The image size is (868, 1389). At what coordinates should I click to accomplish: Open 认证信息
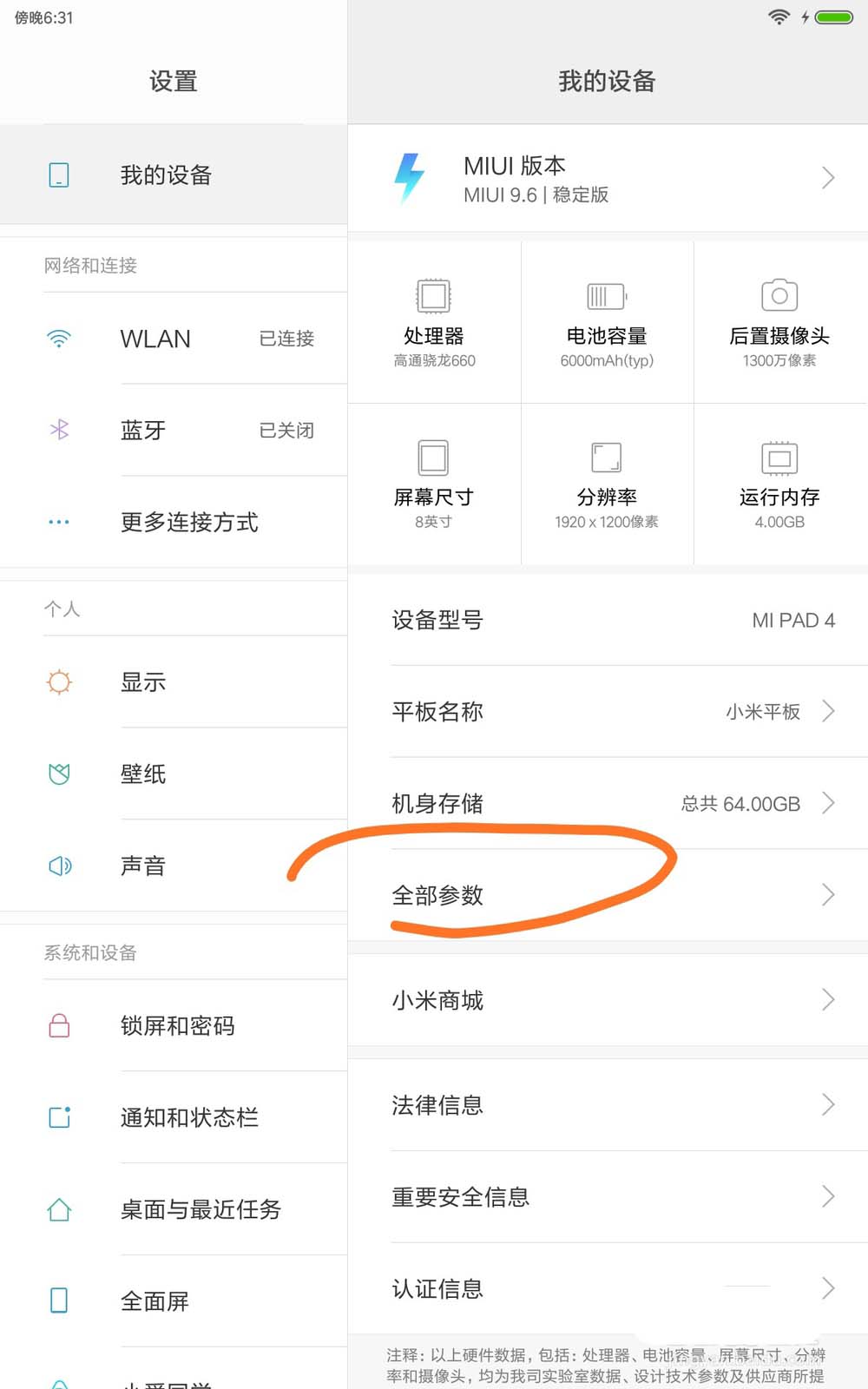click(608, 1289)
